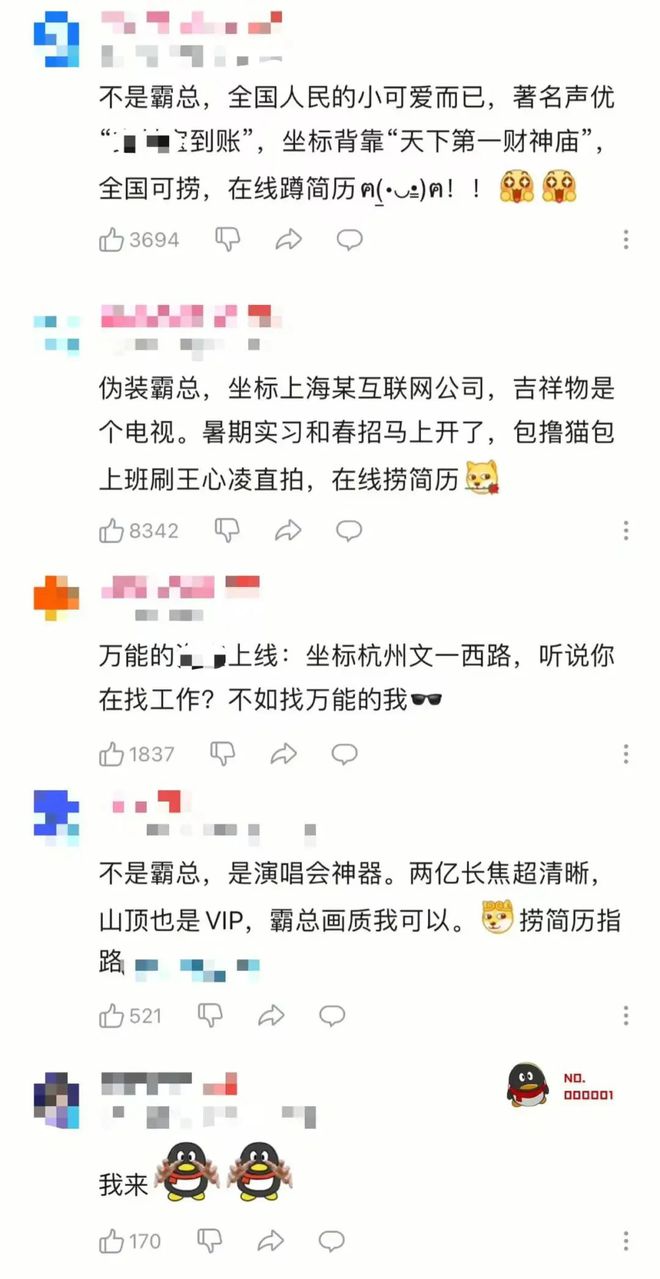Dislike the comment with 3694 likes

tap(229, 240)
